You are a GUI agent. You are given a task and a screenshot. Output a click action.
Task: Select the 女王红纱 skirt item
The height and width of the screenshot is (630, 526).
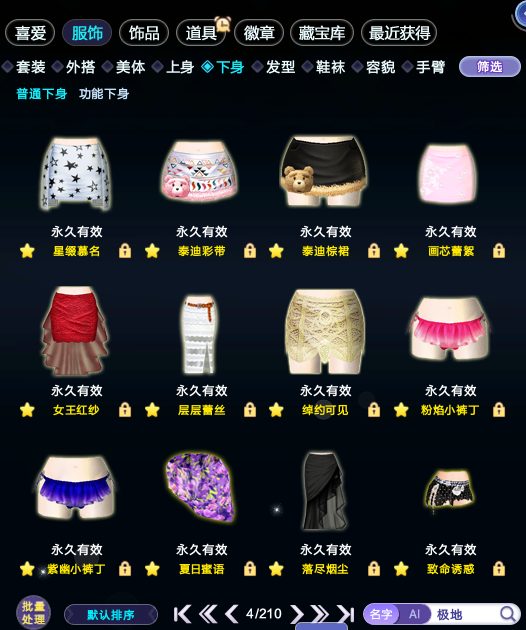[x=76, y=330]
